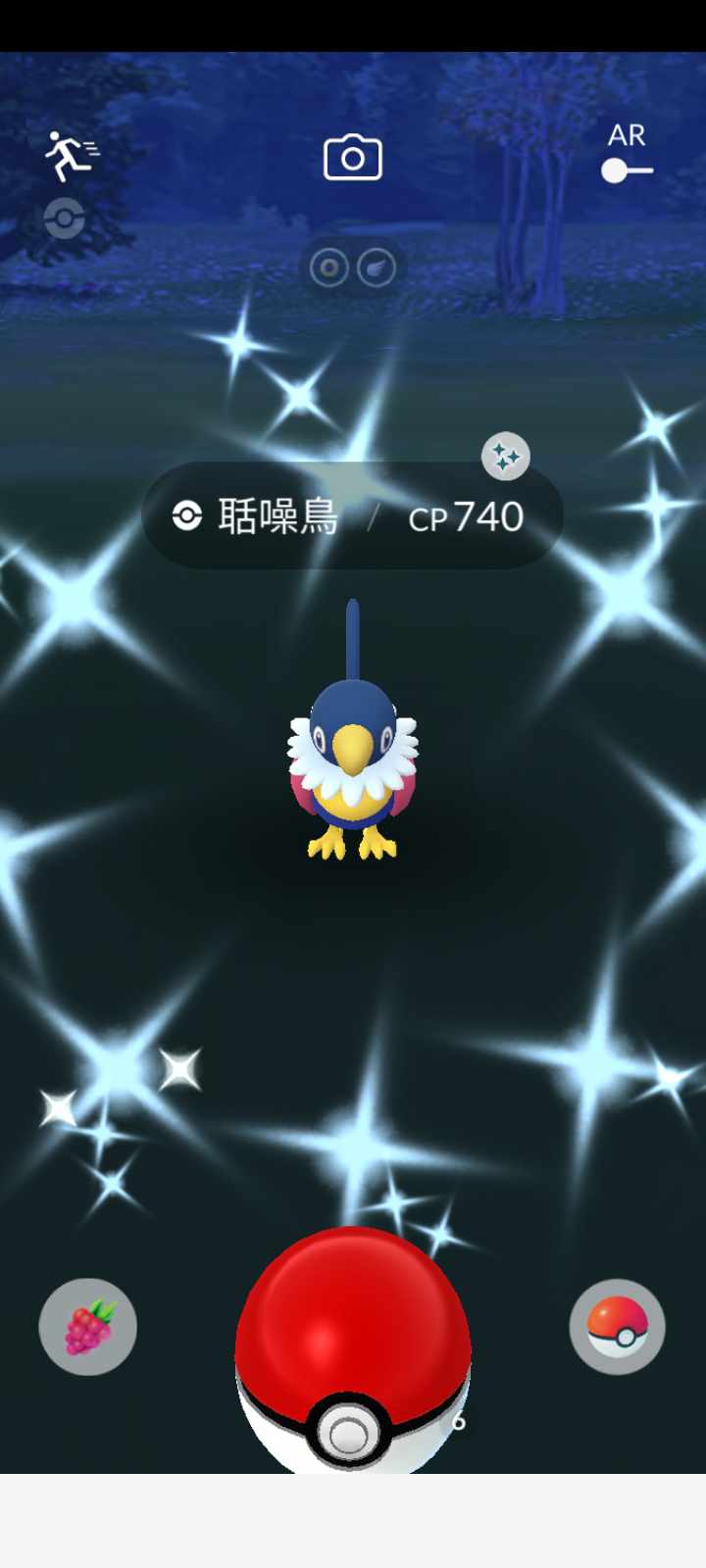Open the Poké Ball selection menu

(x=617, y=1327)
